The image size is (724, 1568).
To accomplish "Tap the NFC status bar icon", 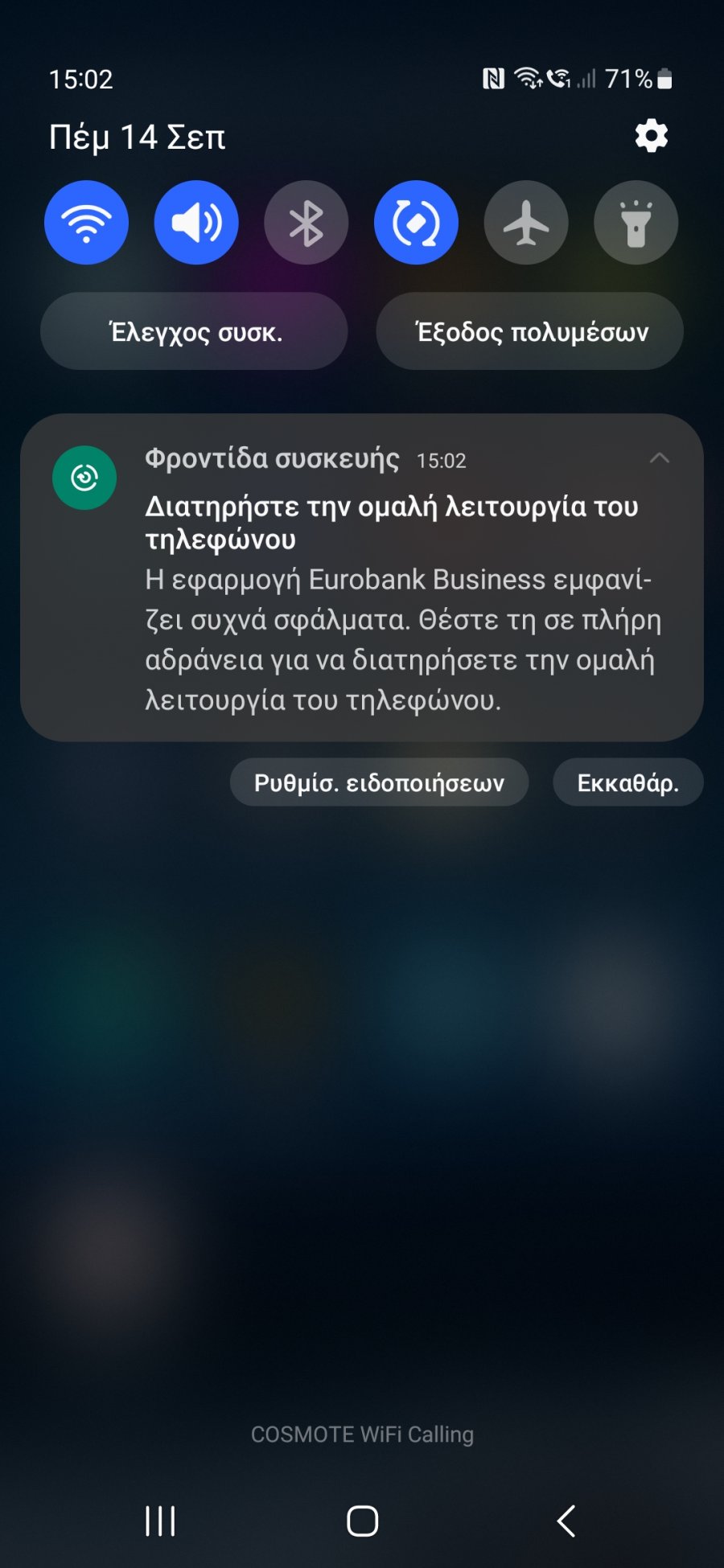I will click(494, 78).
